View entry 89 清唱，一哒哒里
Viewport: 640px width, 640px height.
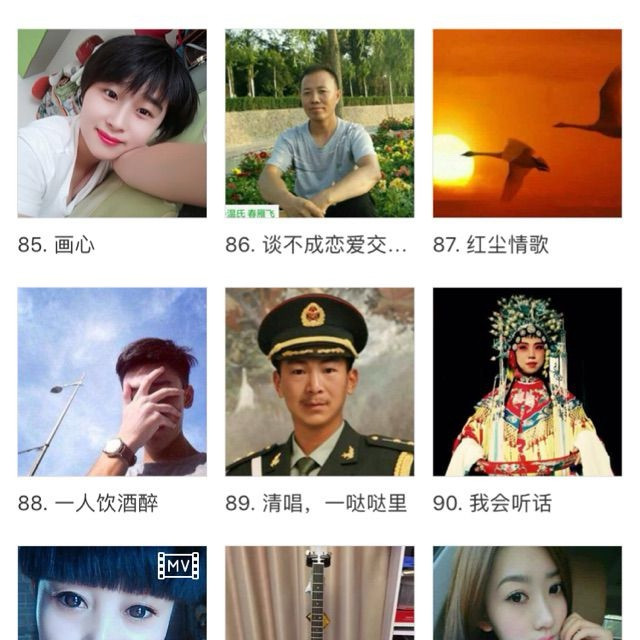point(319,382)
